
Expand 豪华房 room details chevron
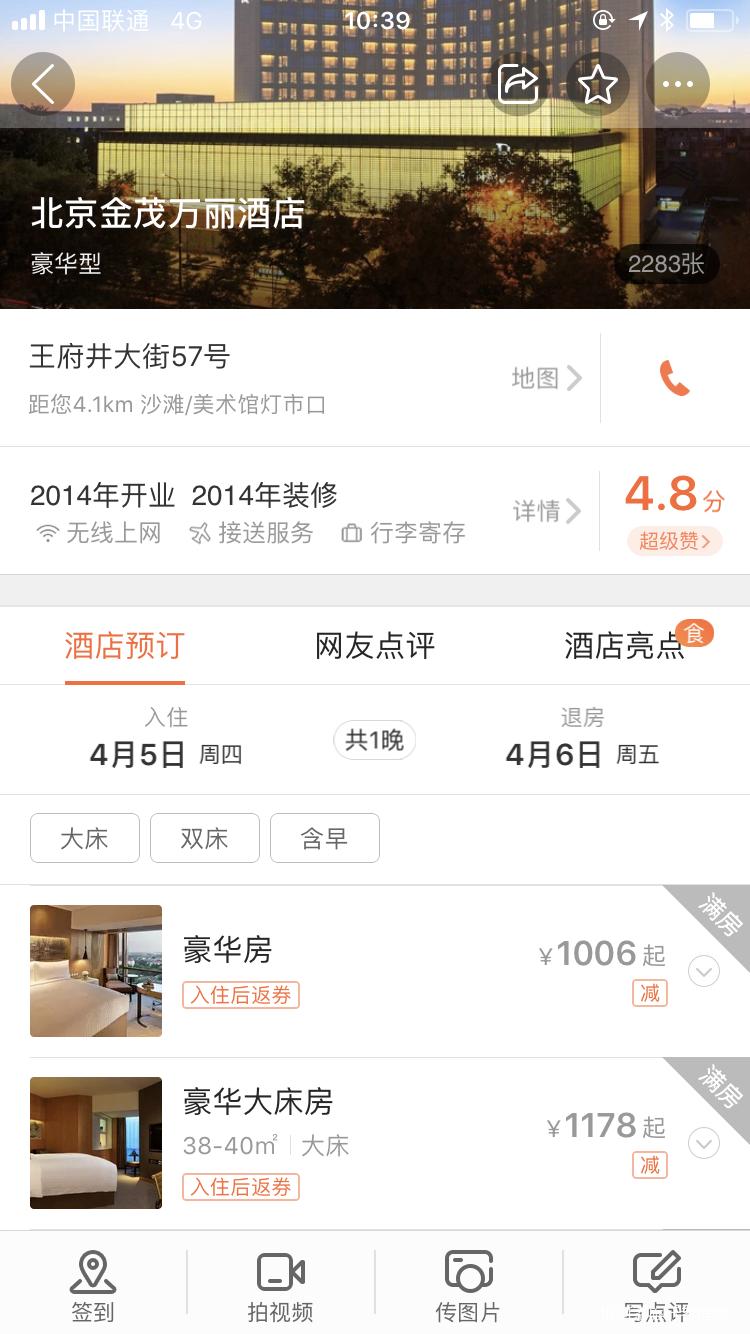(703, 971)
